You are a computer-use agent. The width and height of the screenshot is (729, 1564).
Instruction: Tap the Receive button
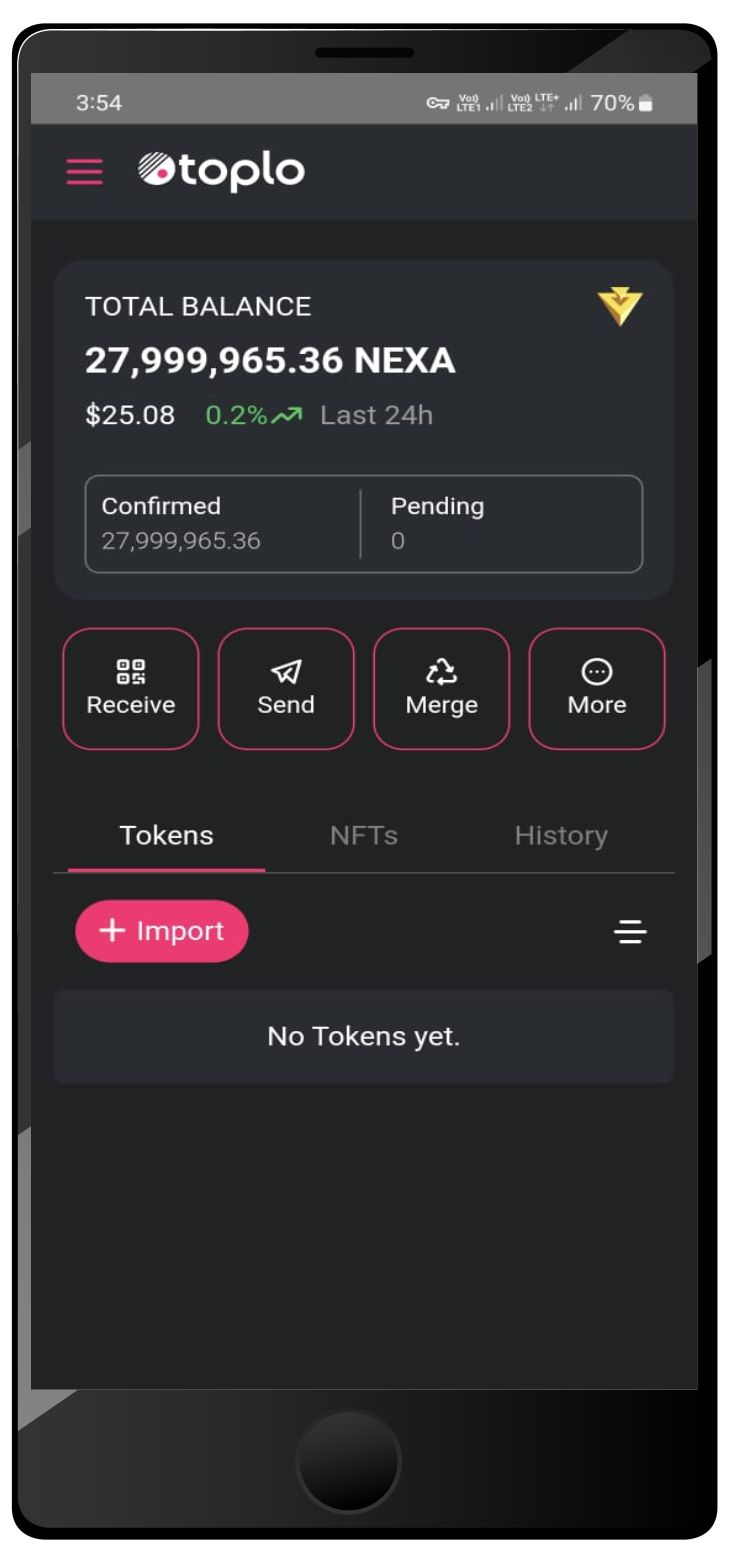click(131, 688)
